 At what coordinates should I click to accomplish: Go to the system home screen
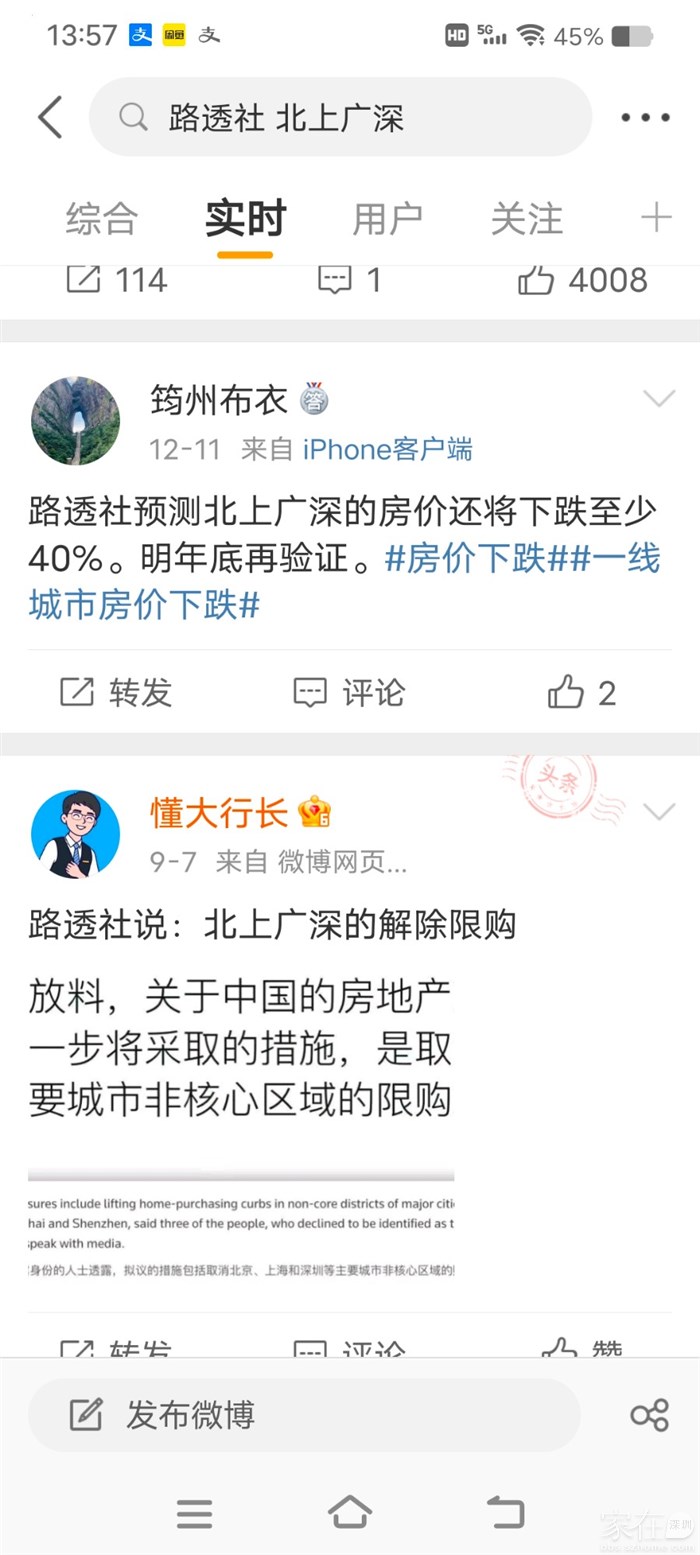point(349,1512)
